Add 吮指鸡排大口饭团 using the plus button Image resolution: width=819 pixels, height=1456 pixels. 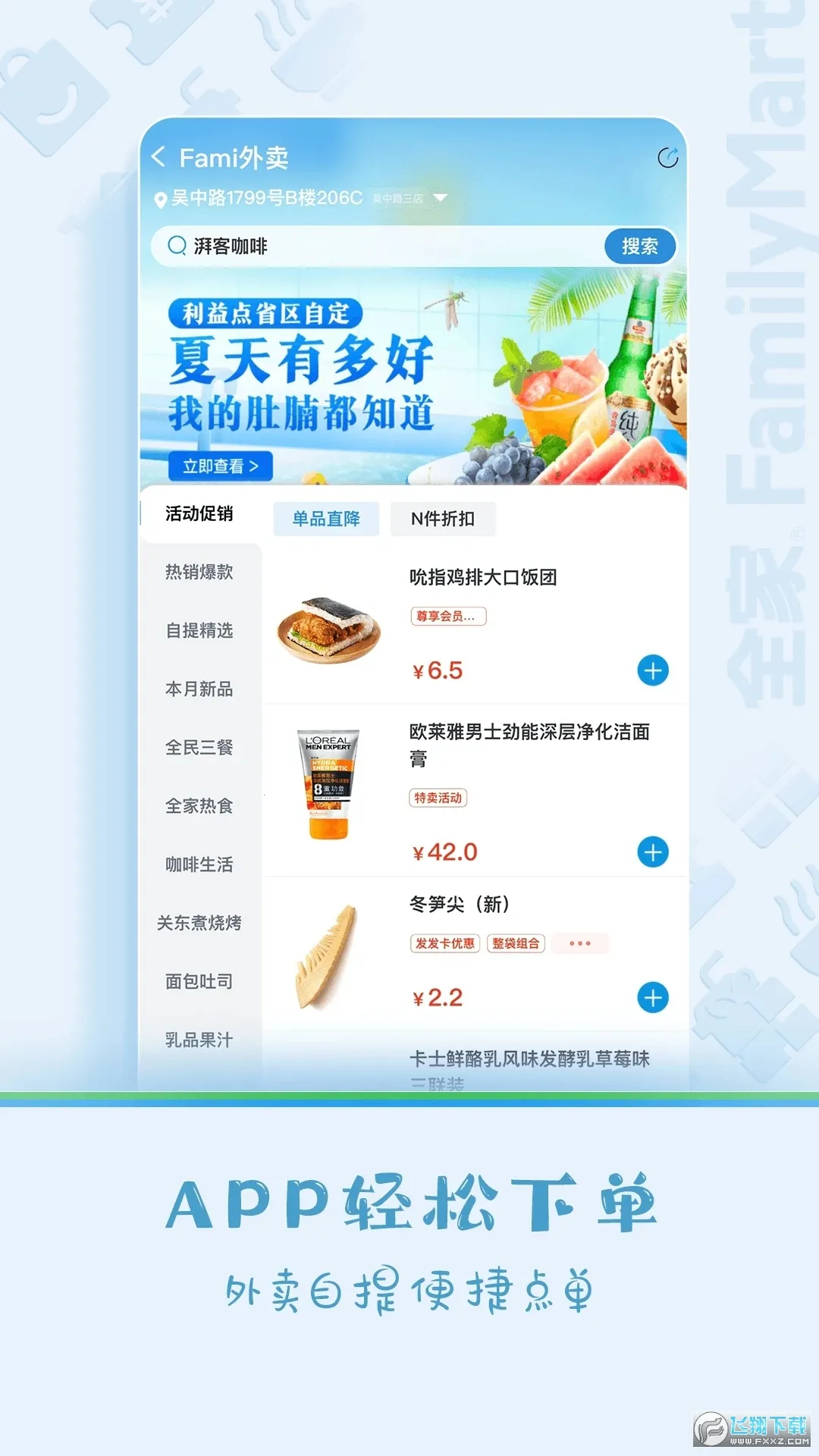click(x=651, y=670)
